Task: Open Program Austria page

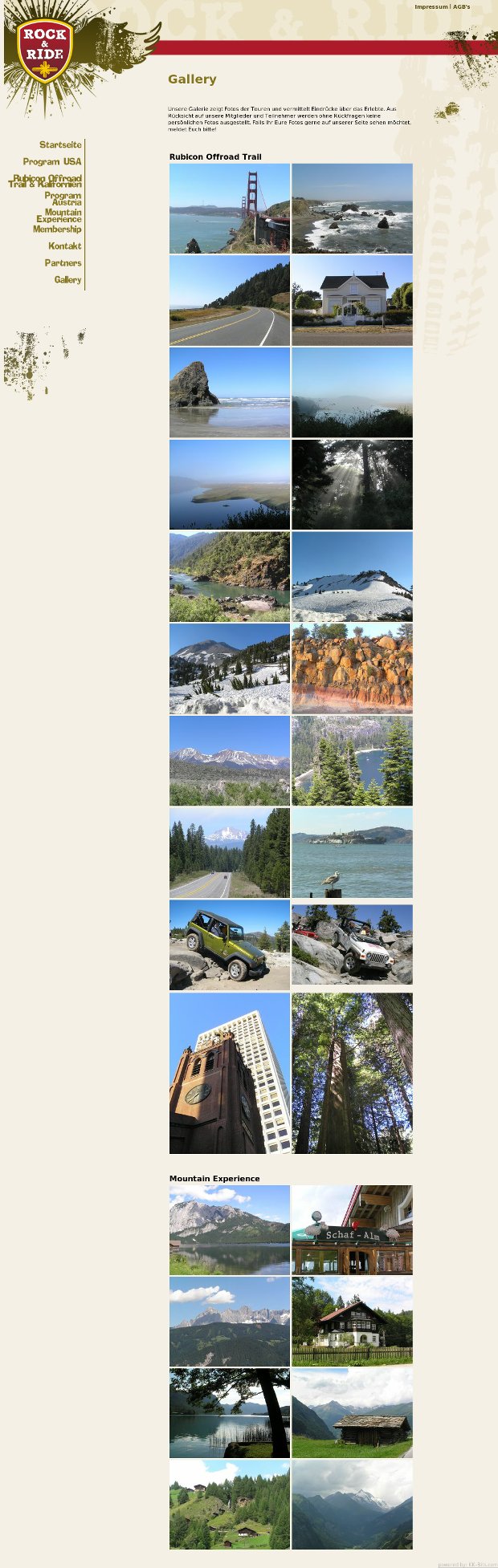Action: (x=63, y=198)
